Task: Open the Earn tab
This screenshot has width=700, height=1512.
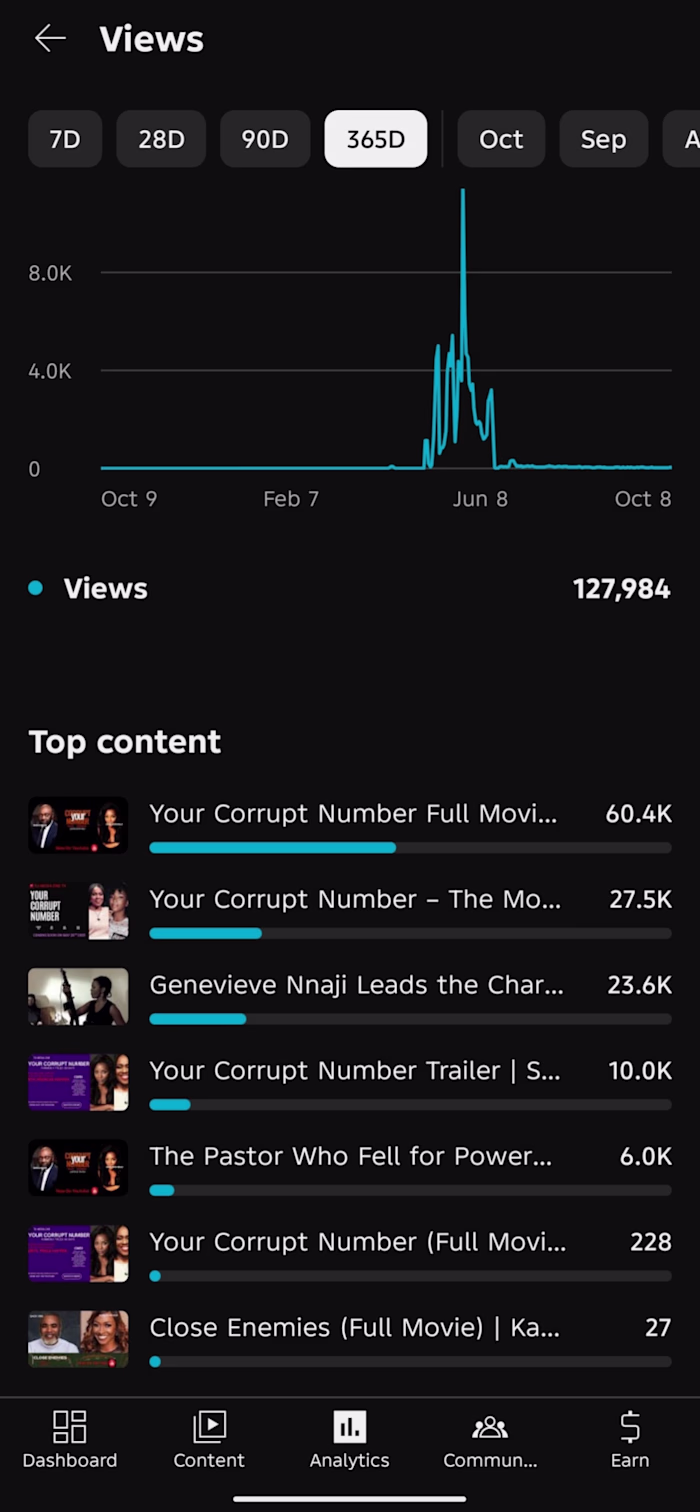Action: [630, 1440]
